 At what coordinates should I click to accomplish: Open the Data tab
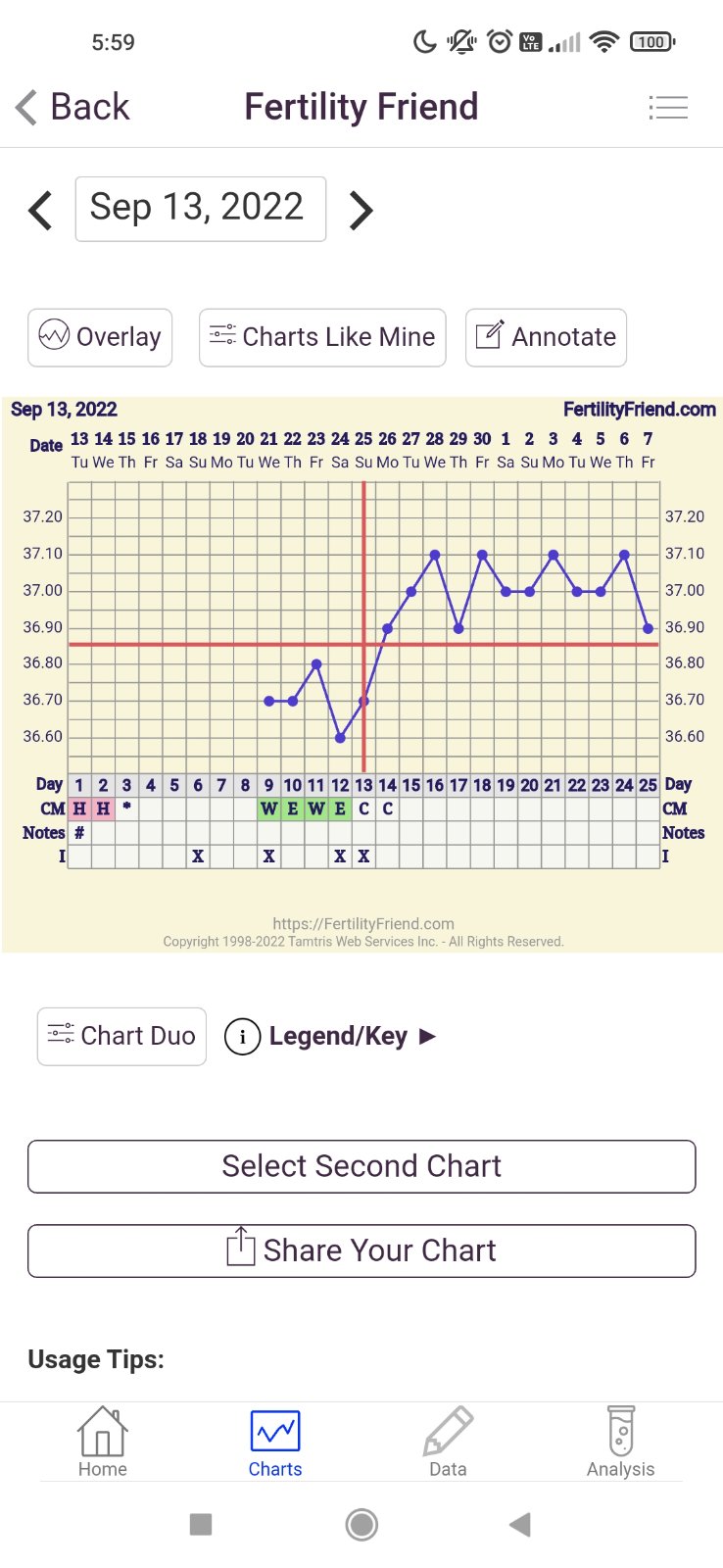pos(448,1442)
